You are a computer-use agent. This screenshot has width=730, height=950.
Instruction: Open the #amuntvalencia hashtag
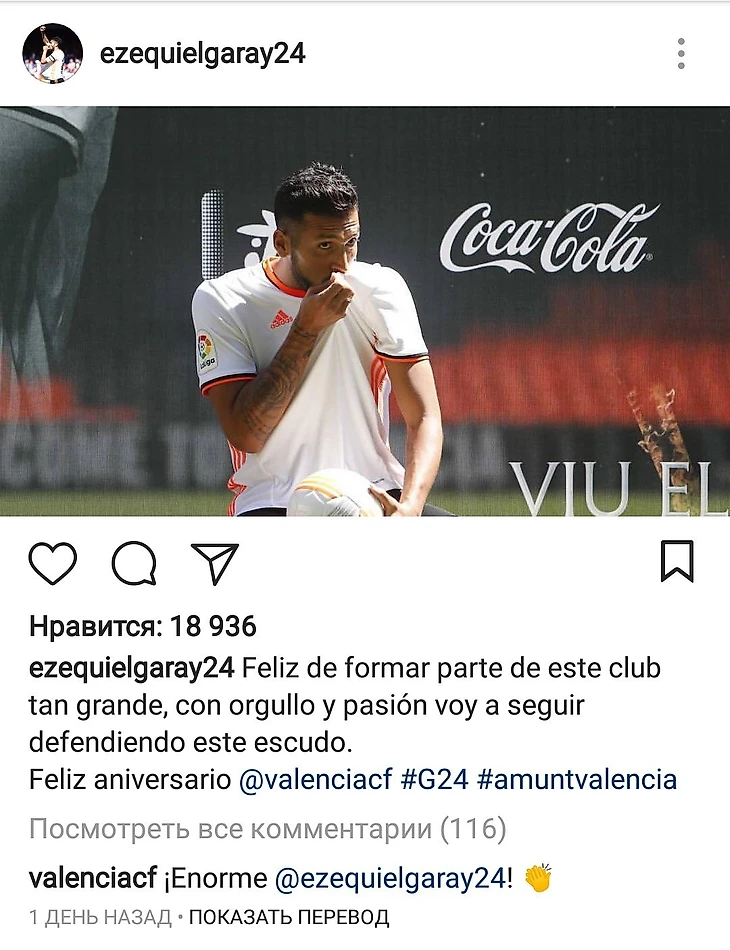tap(577, 779)
